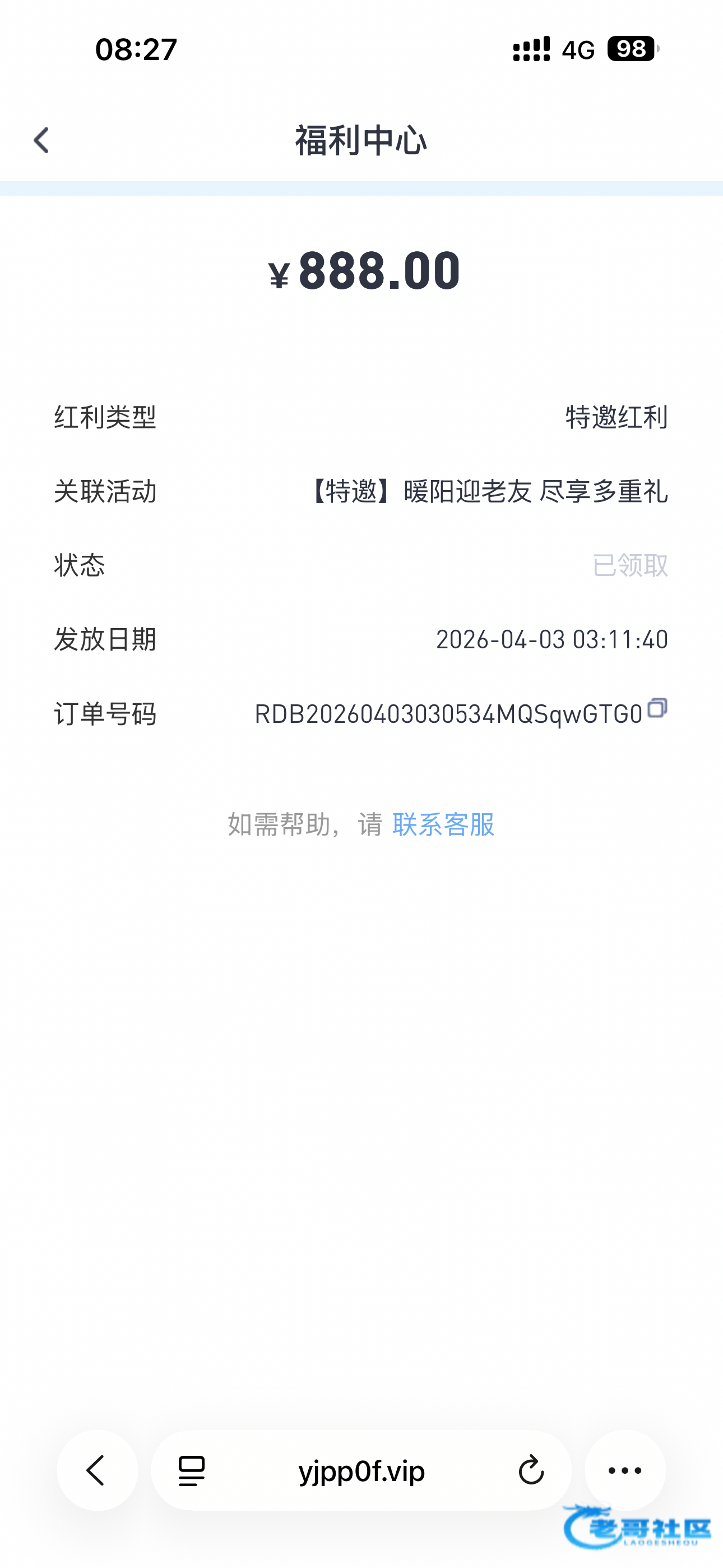The height and width of the screenshot is (1568, 723).
Task: Reload the yjpp0f.vip page
Action: [x=531, y=1470]
